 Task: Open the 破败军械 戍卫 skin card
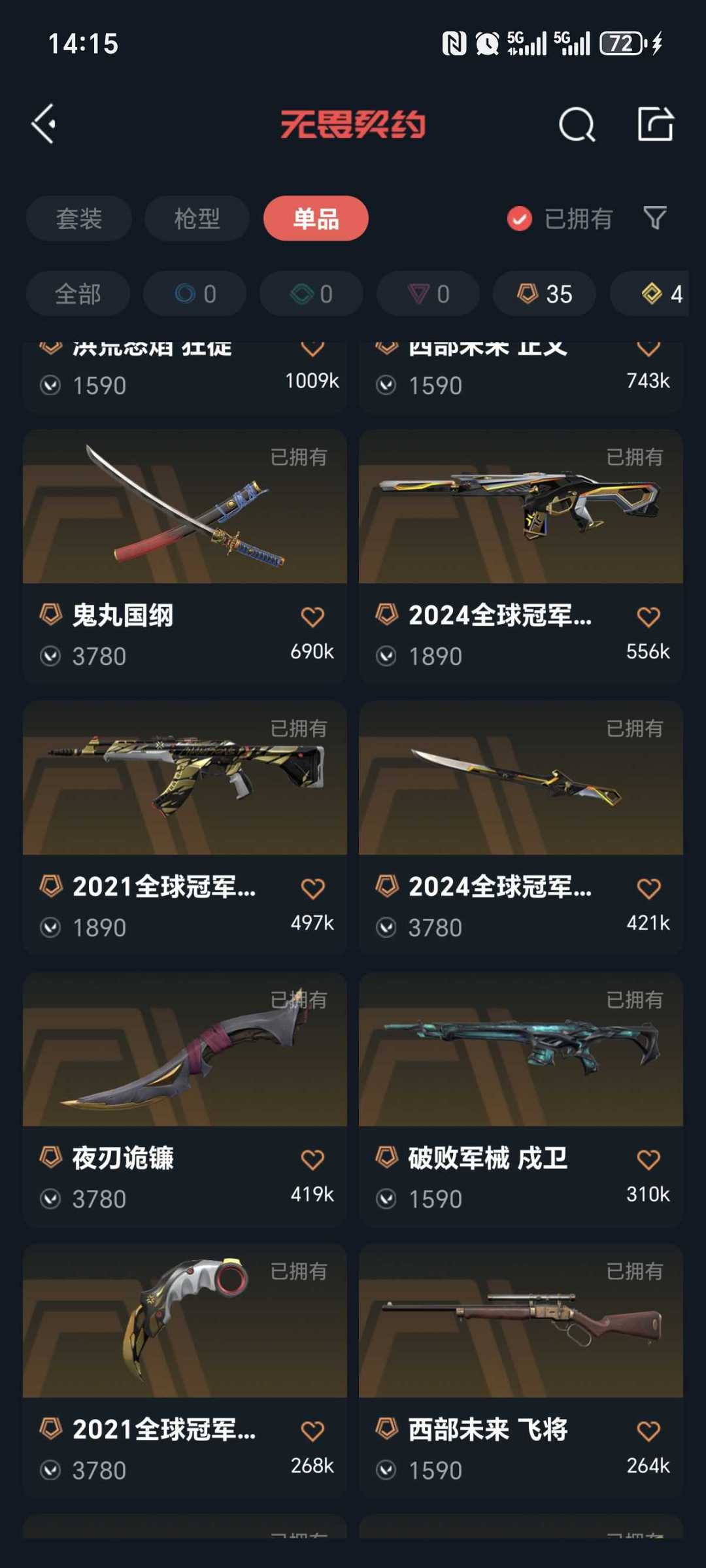[521, 1099]
